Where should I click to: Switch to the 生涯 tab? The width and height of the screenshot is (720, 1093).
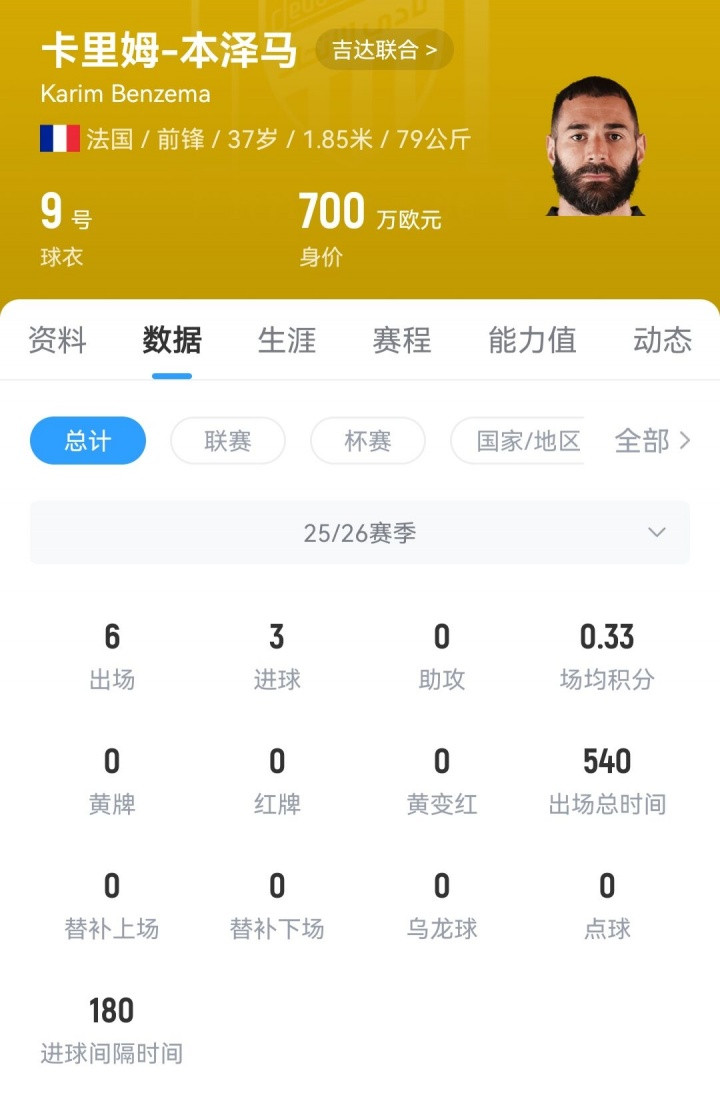pyautogui.click(x=287, y=340)
